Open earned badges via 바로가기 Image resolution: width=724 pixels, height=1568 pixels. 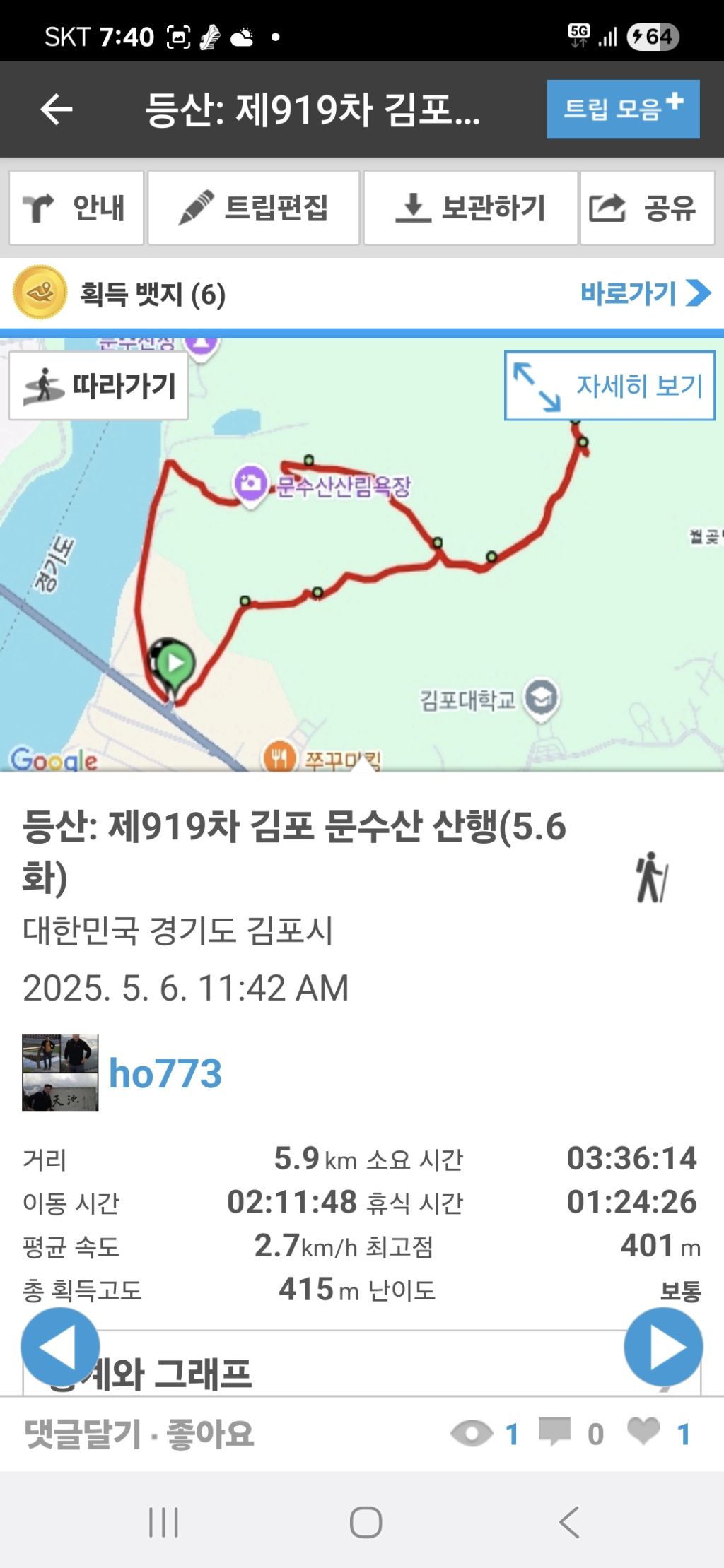[x=645, y=293]
